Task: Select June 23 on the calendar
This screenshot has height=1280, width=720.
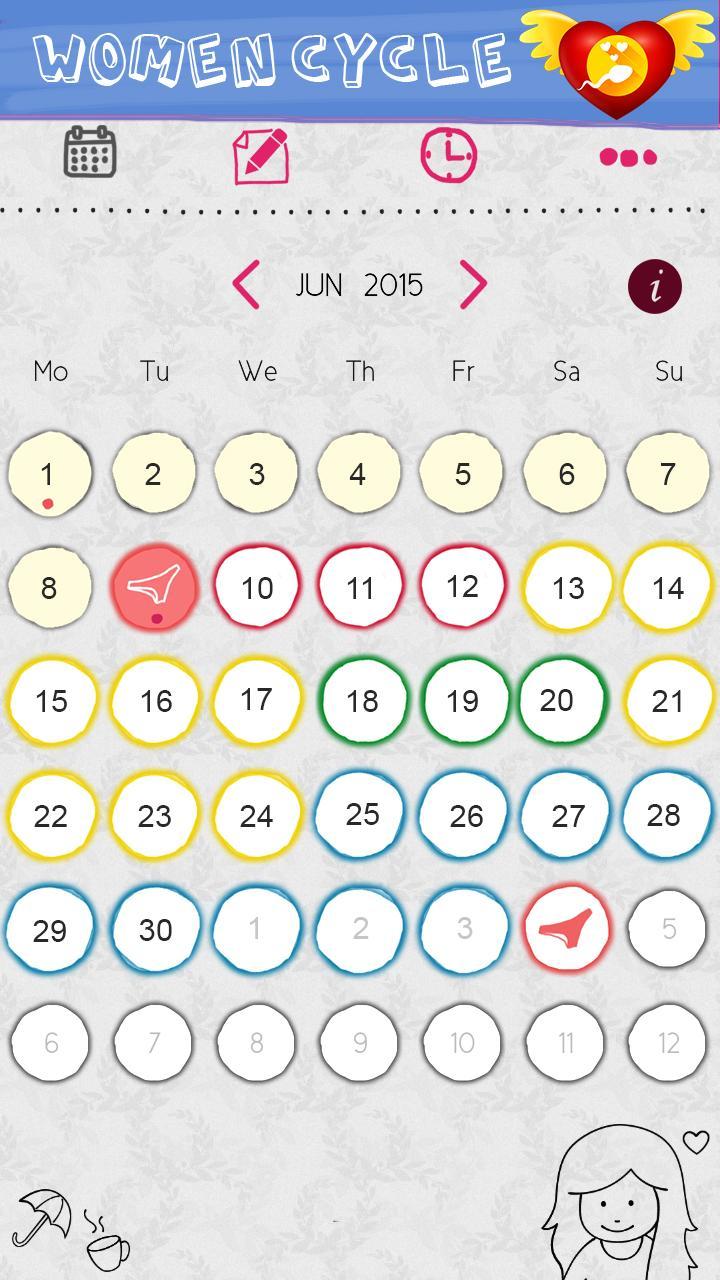Action: click(x=155, y=816)
